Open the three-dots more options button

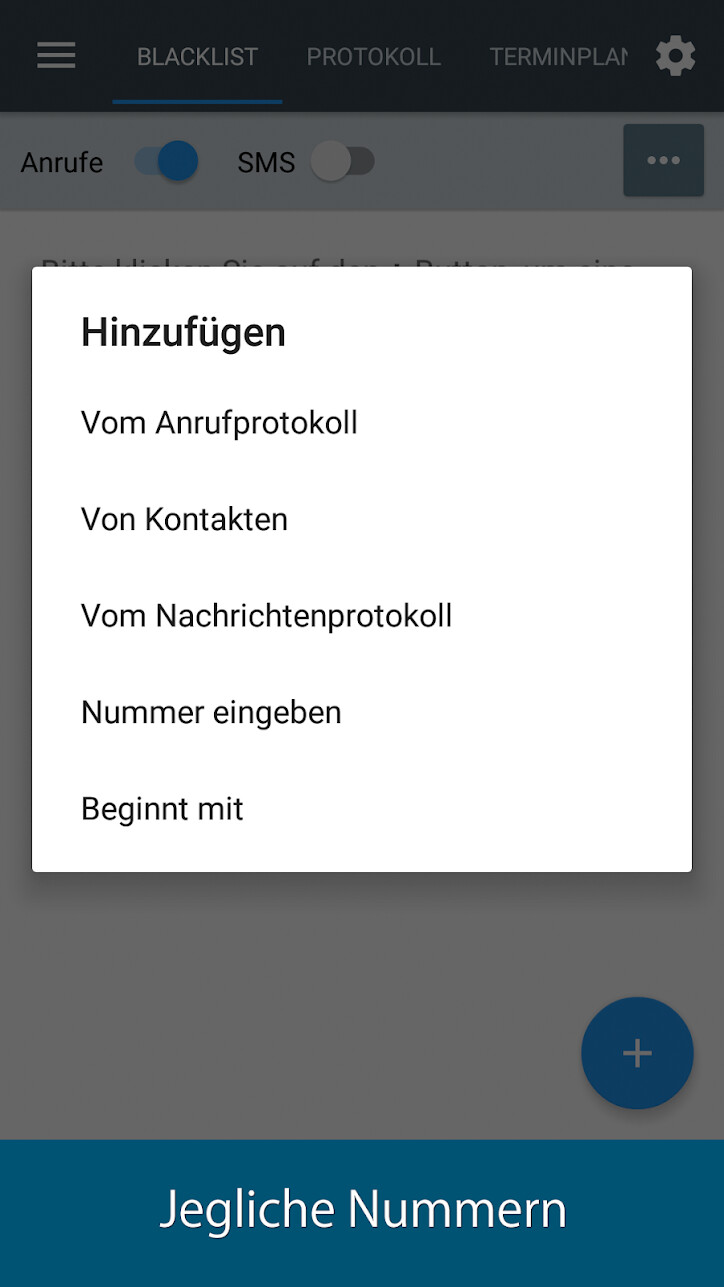(x=663, y=160)
